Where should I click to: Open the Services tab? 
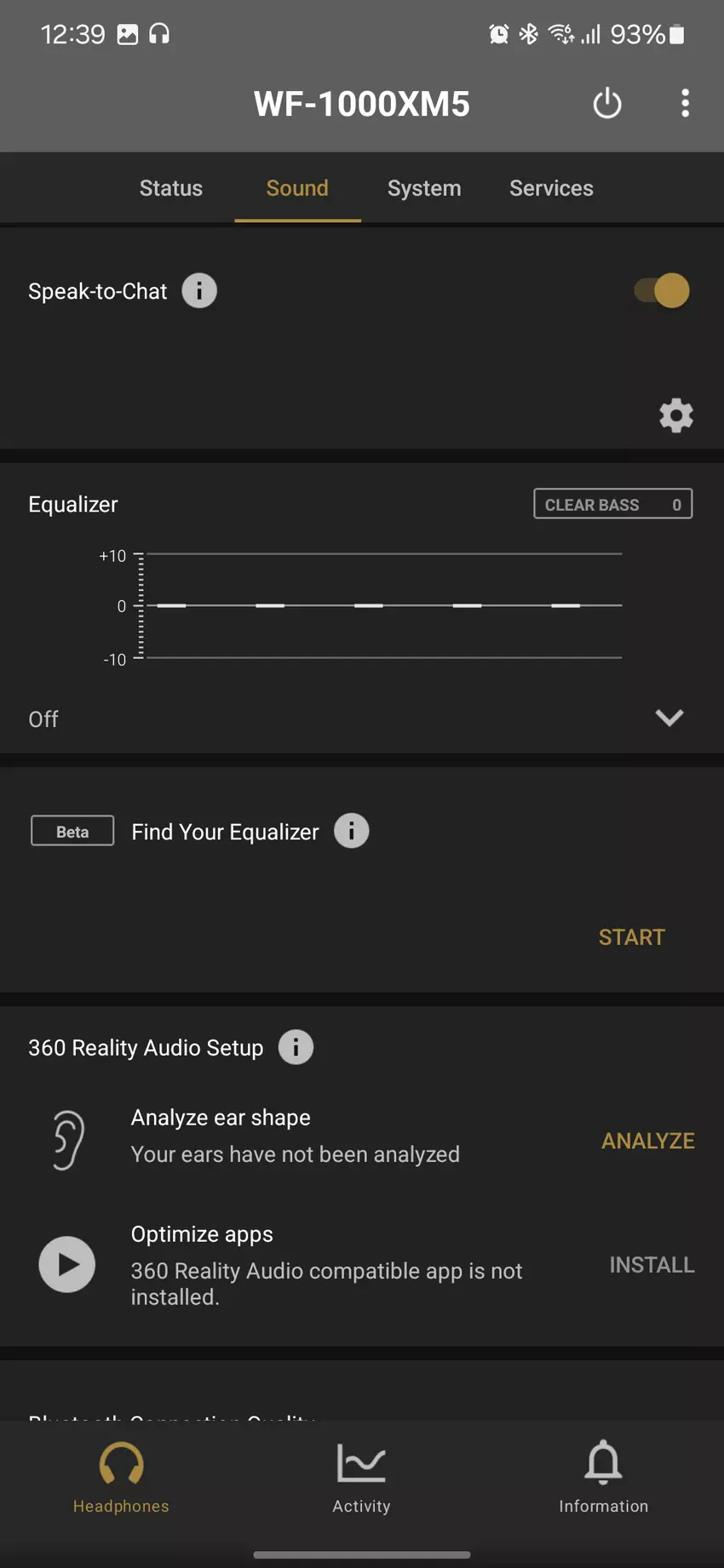[x=551, y=188]
